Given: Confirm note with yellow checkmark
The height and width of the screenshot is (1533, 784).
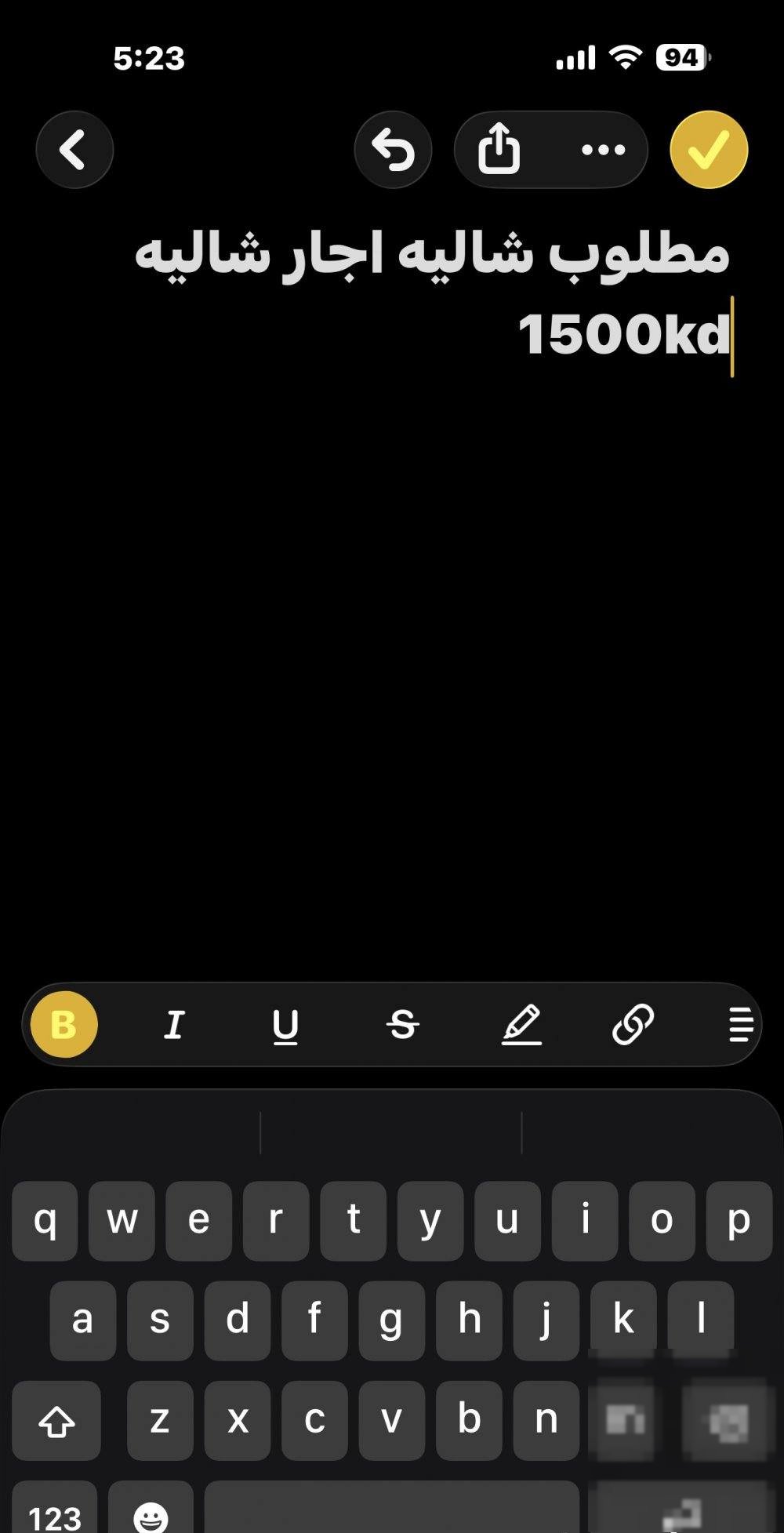Looking at the screenshot, I should [x=709, y=150].
